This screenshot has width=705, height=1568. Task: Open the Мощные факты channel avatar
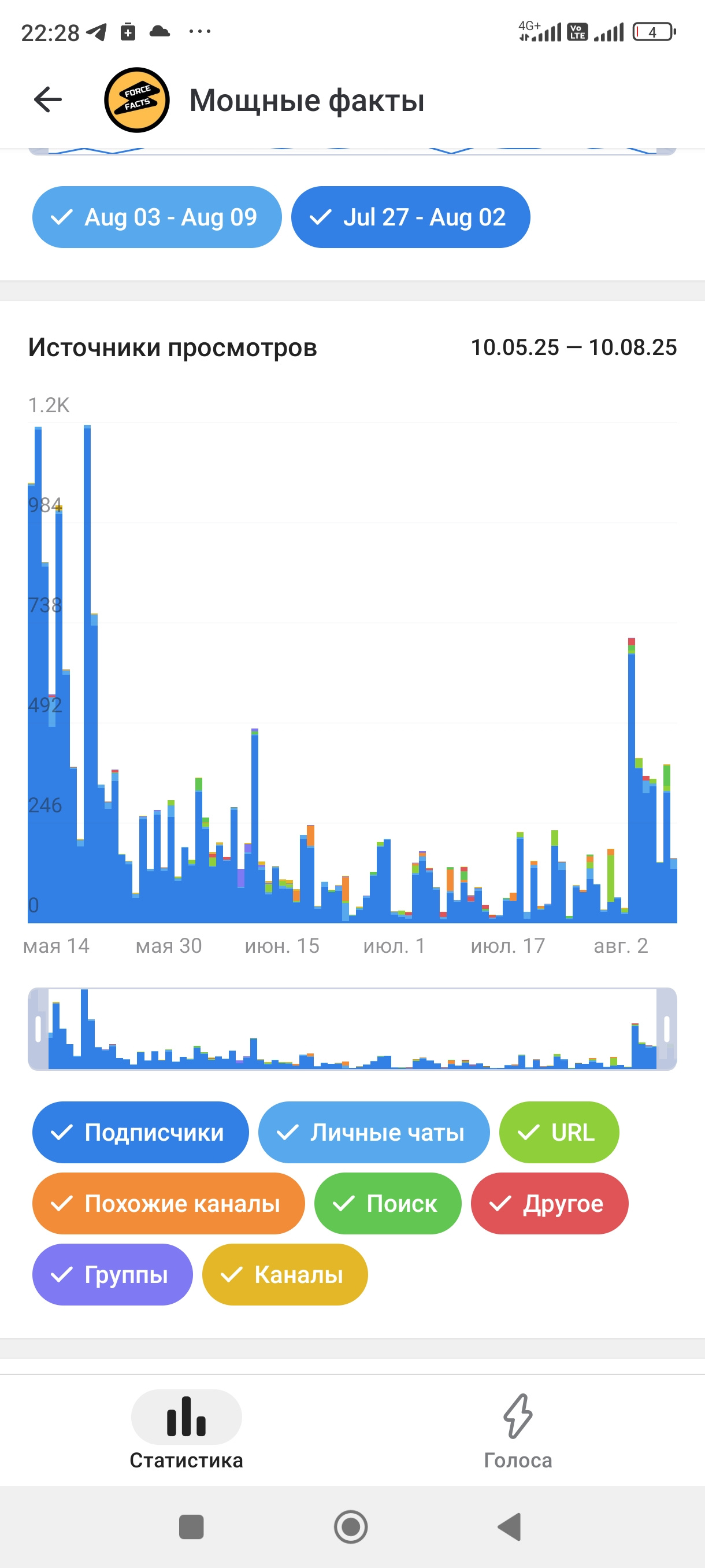[136, 100]
